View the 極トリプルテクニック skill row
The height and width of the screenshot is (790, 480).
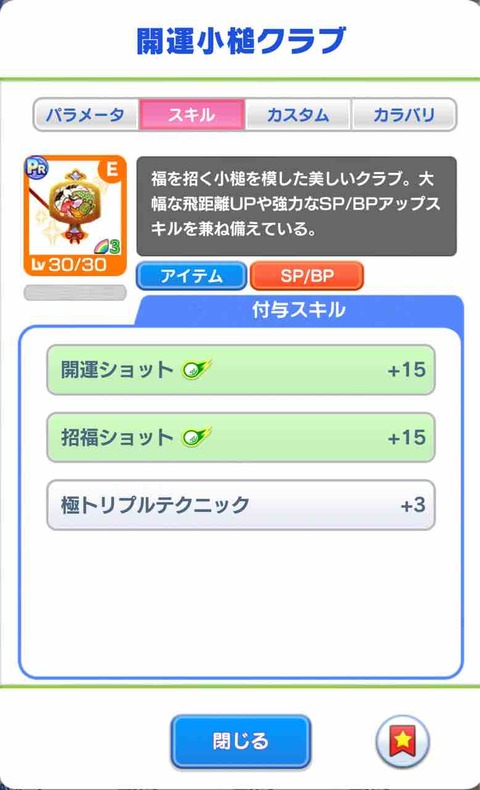pyautogui.click(x=241, y=505)
